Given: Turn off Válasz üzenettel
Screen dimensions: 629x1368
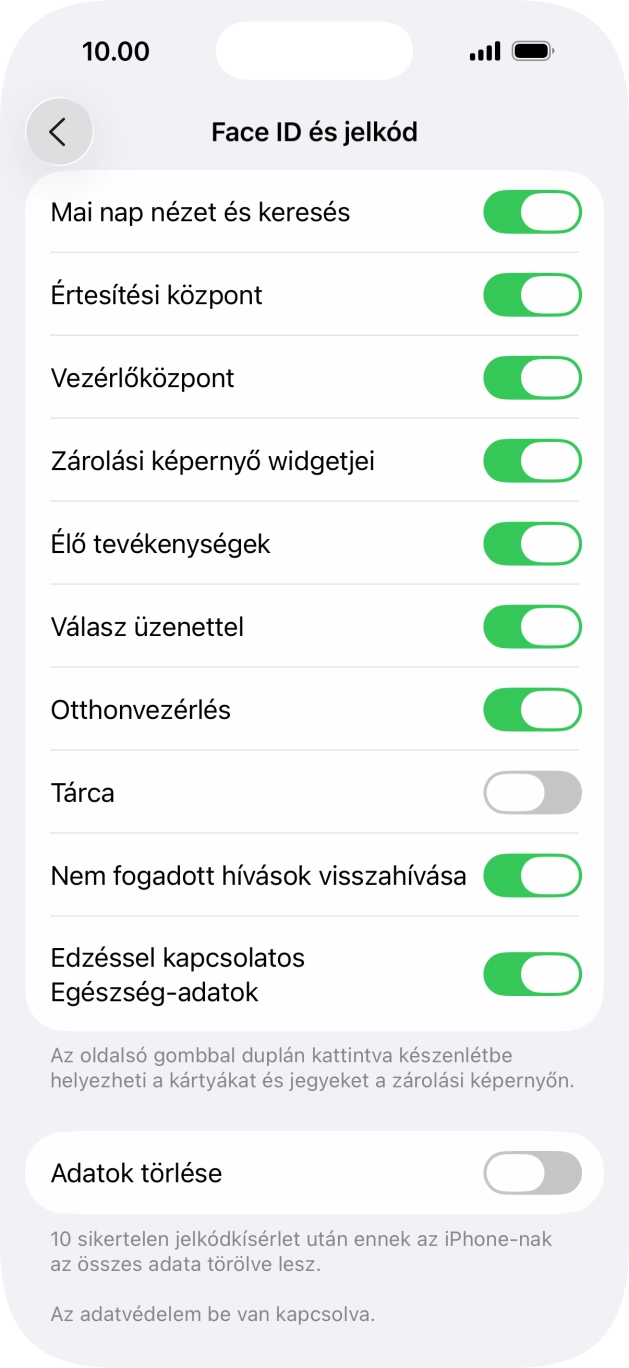Looking at the screenshot, I should point(532,627).
